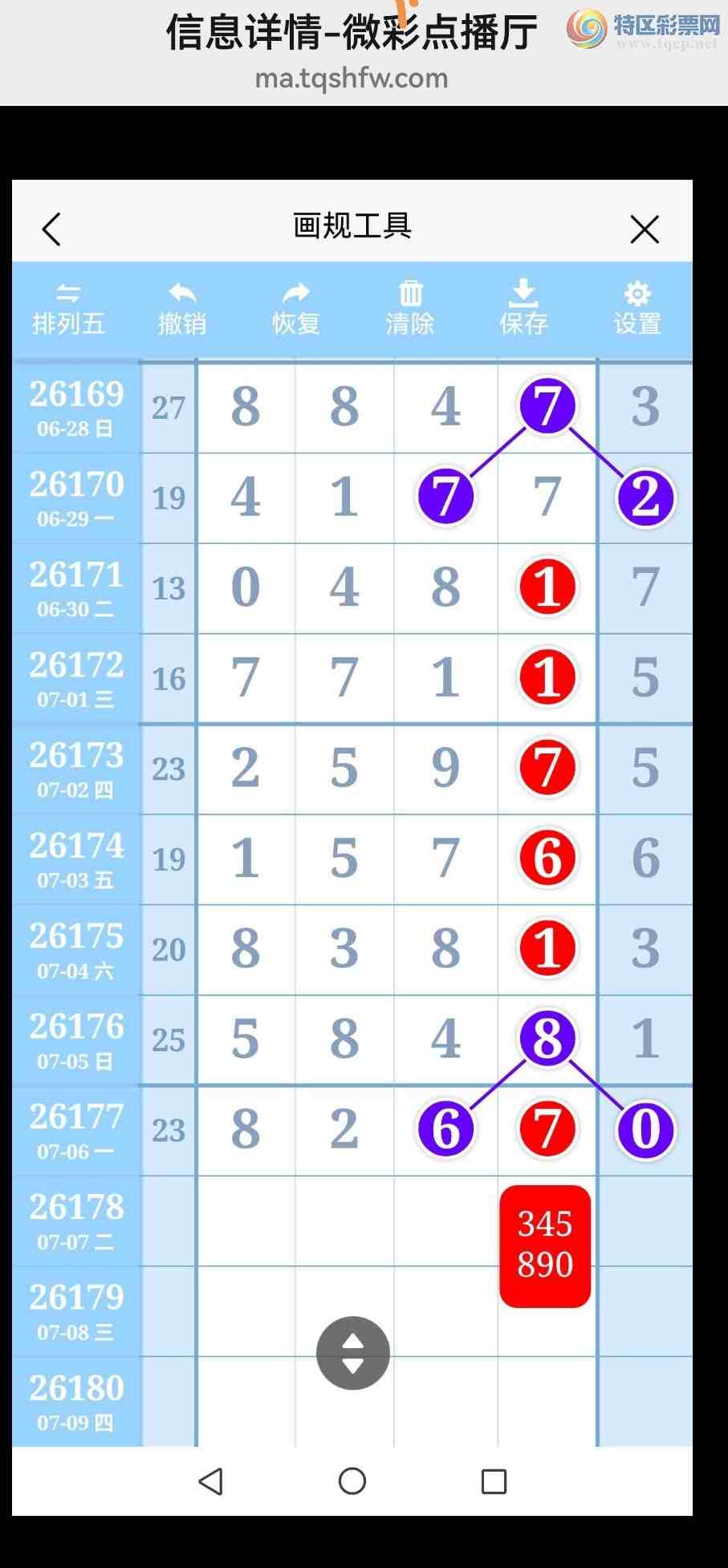The width and height of the screenshot is (728, 1568).
Task: Tap the system back navigation button
Action: (x=211, y=1481)
